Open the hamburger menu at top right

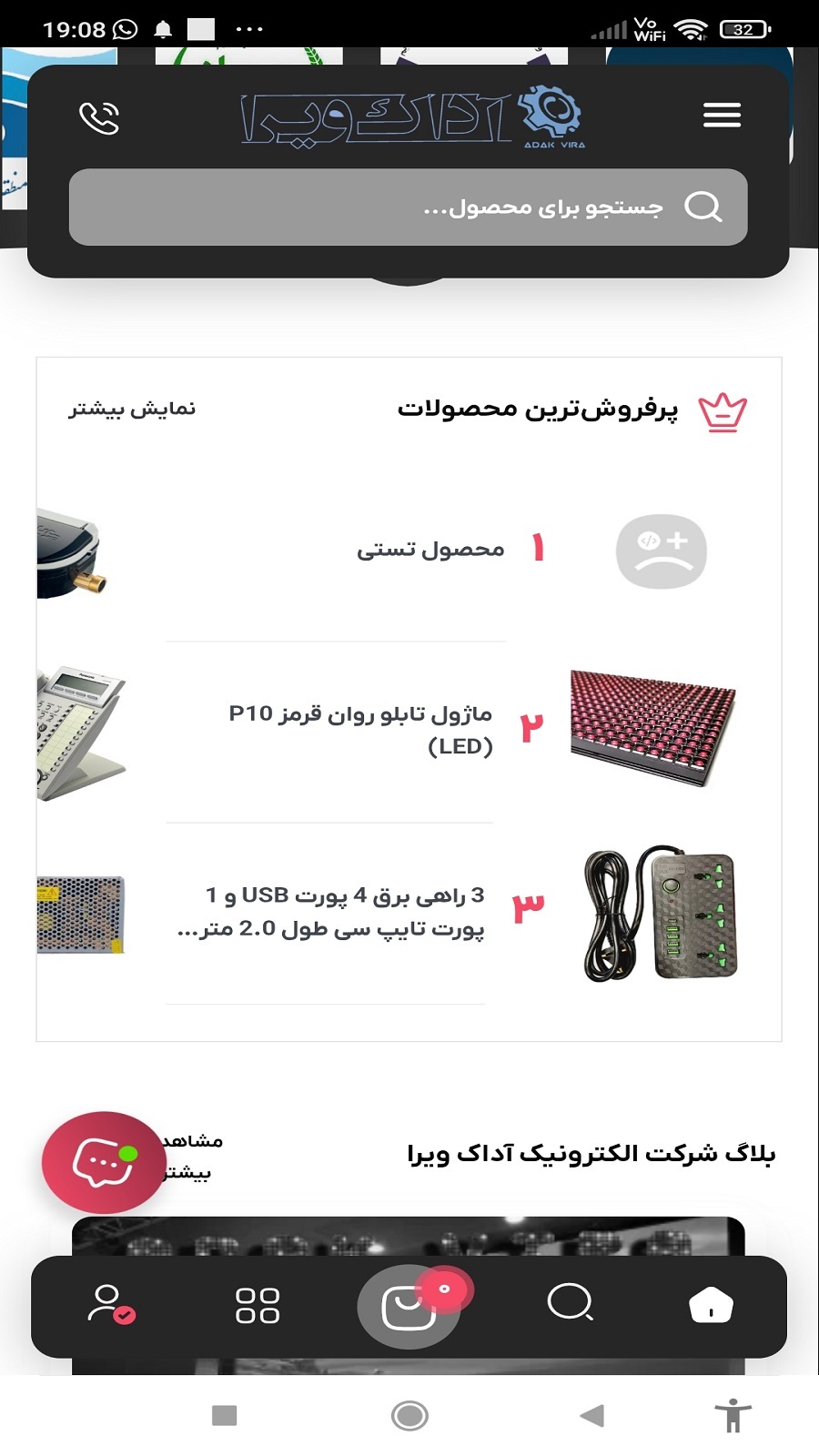721,115
